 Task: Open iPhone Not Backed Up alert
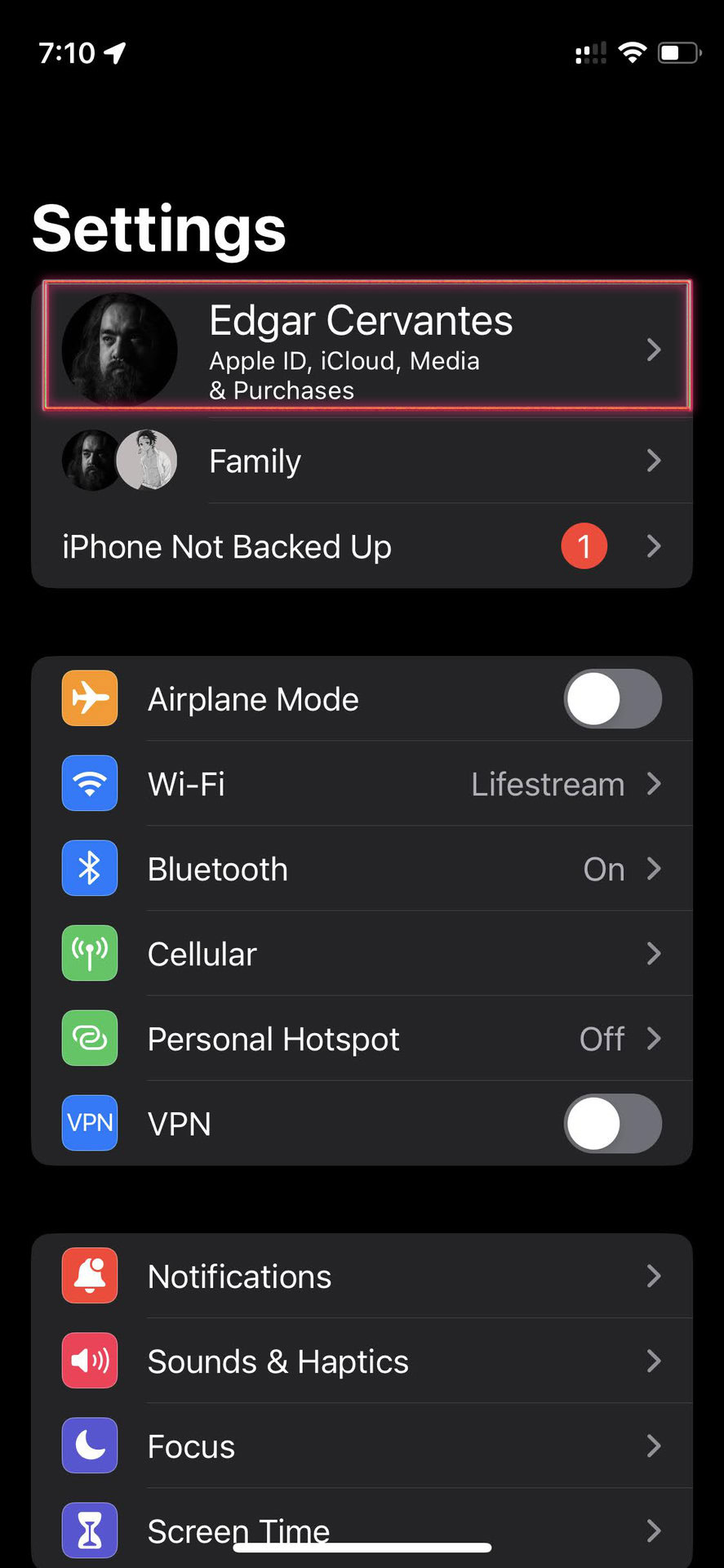tap(362, 546)
